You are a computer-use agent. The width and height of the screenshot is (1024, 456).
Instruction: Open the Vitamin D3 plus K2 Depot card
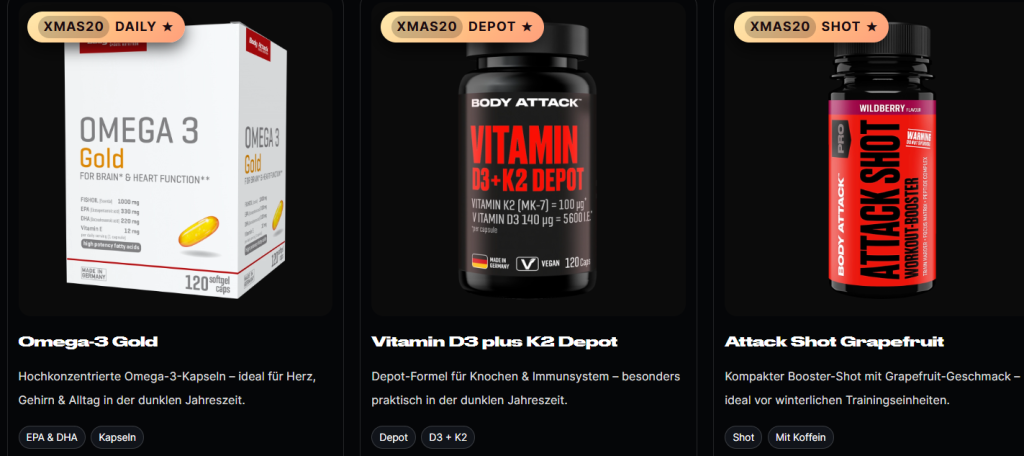coord(494,342)
